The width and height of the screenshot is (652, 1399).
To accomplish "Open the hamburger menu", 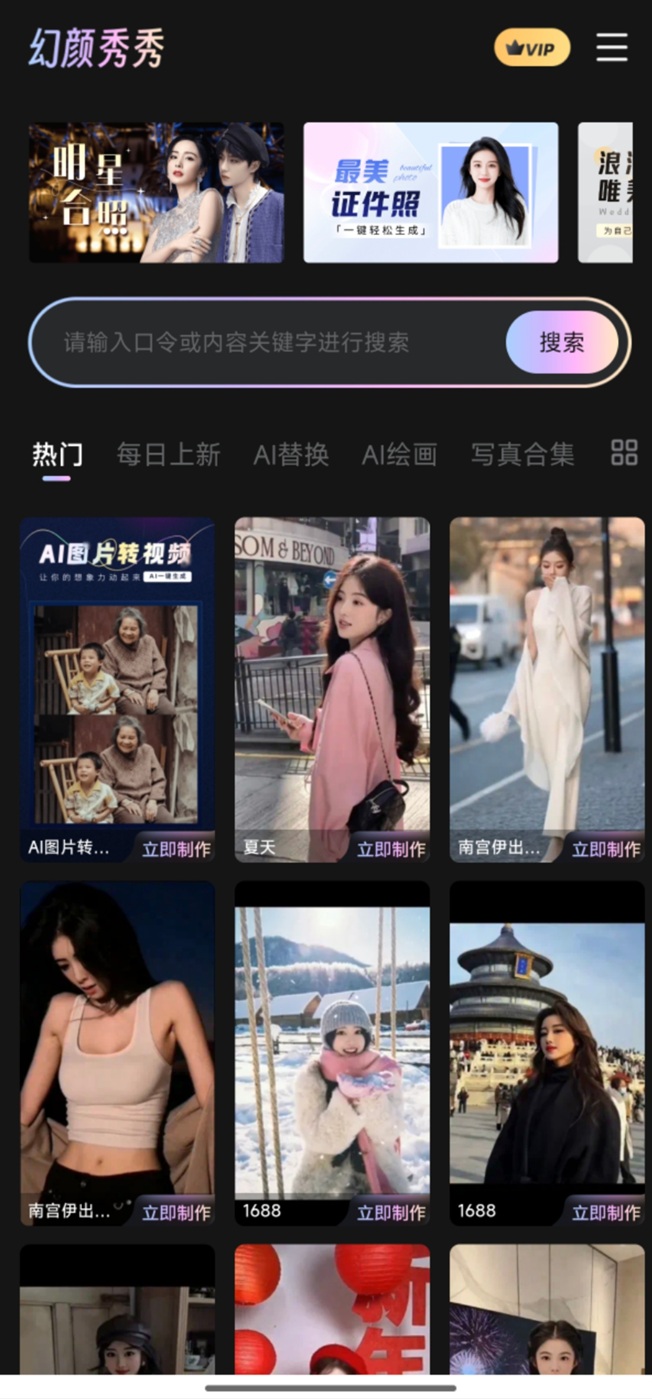I will click(x=612, y=47).
